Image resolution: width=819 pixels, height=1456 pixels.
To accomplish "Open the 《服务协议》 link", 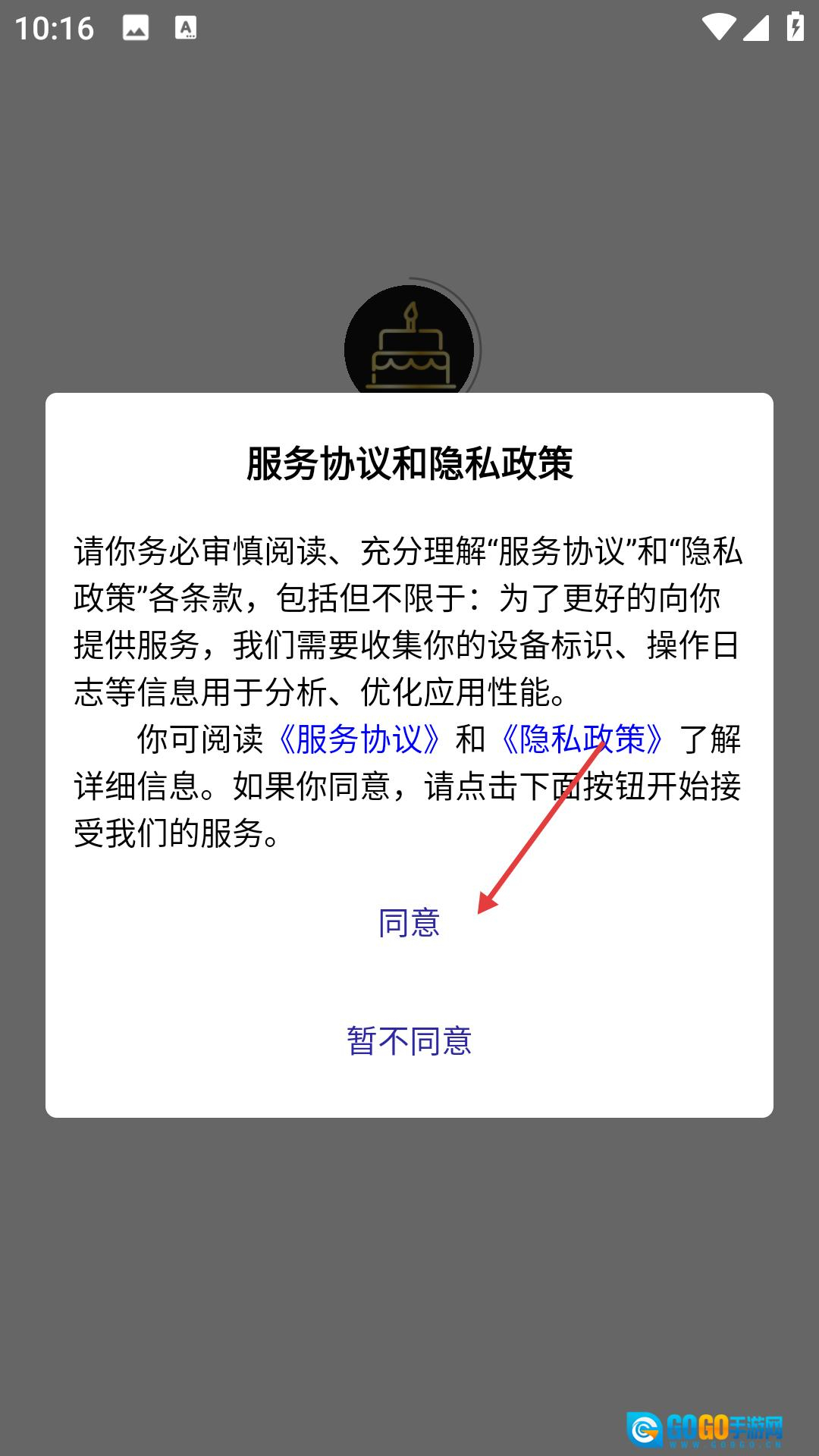I will [x=359, y=739].
